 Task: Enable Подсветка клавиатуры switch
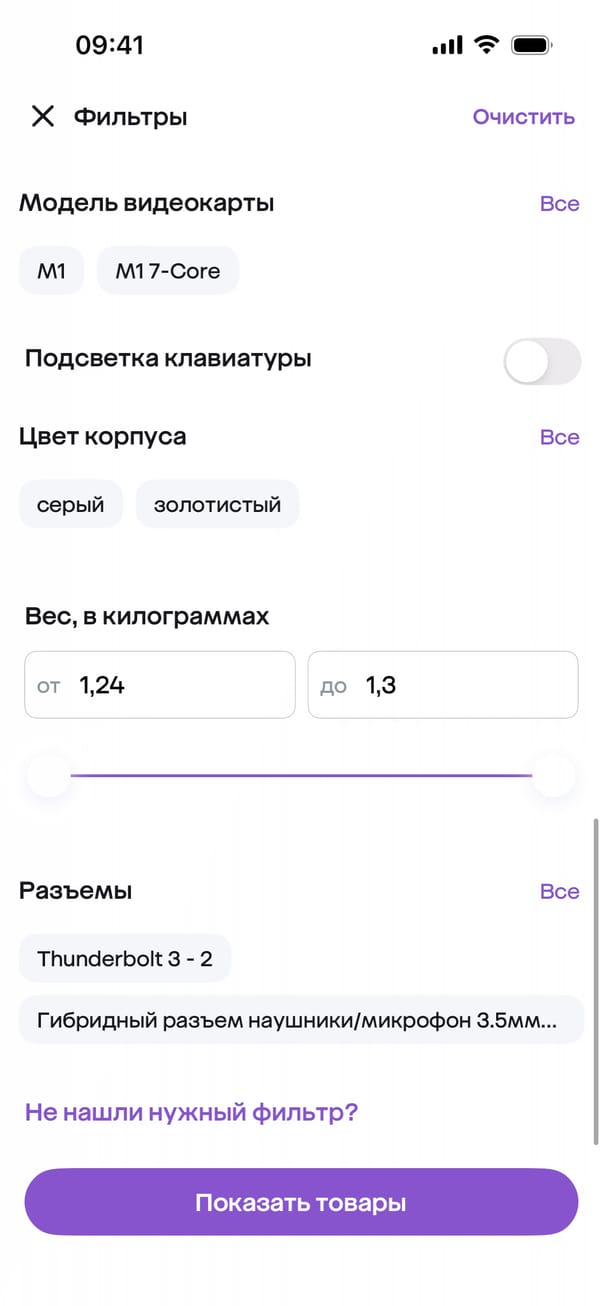541,361
